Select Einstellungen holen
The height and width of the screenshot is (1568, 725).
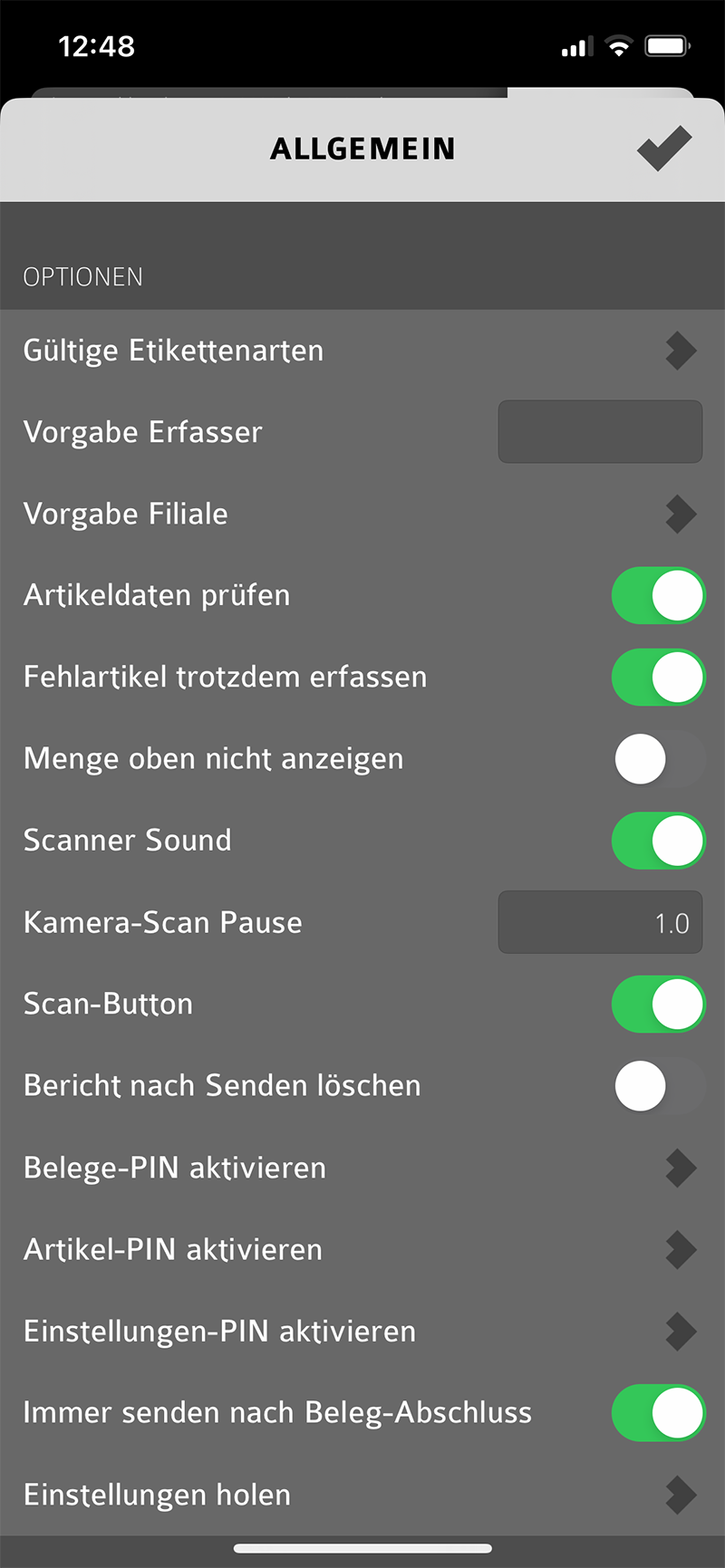[x=362, y=1495]
